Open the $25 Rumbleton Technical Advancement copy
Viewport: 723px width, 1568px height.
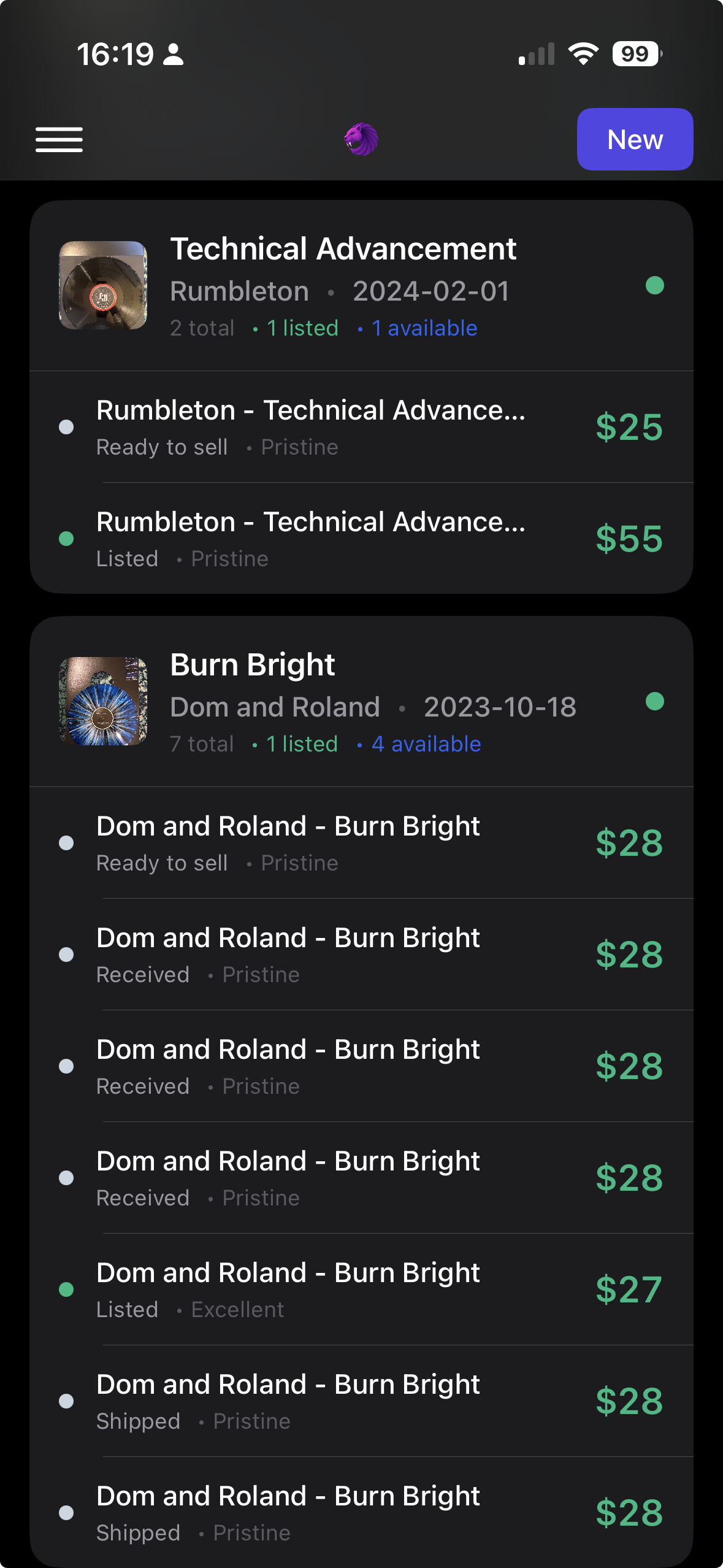(x=361, y=427)
